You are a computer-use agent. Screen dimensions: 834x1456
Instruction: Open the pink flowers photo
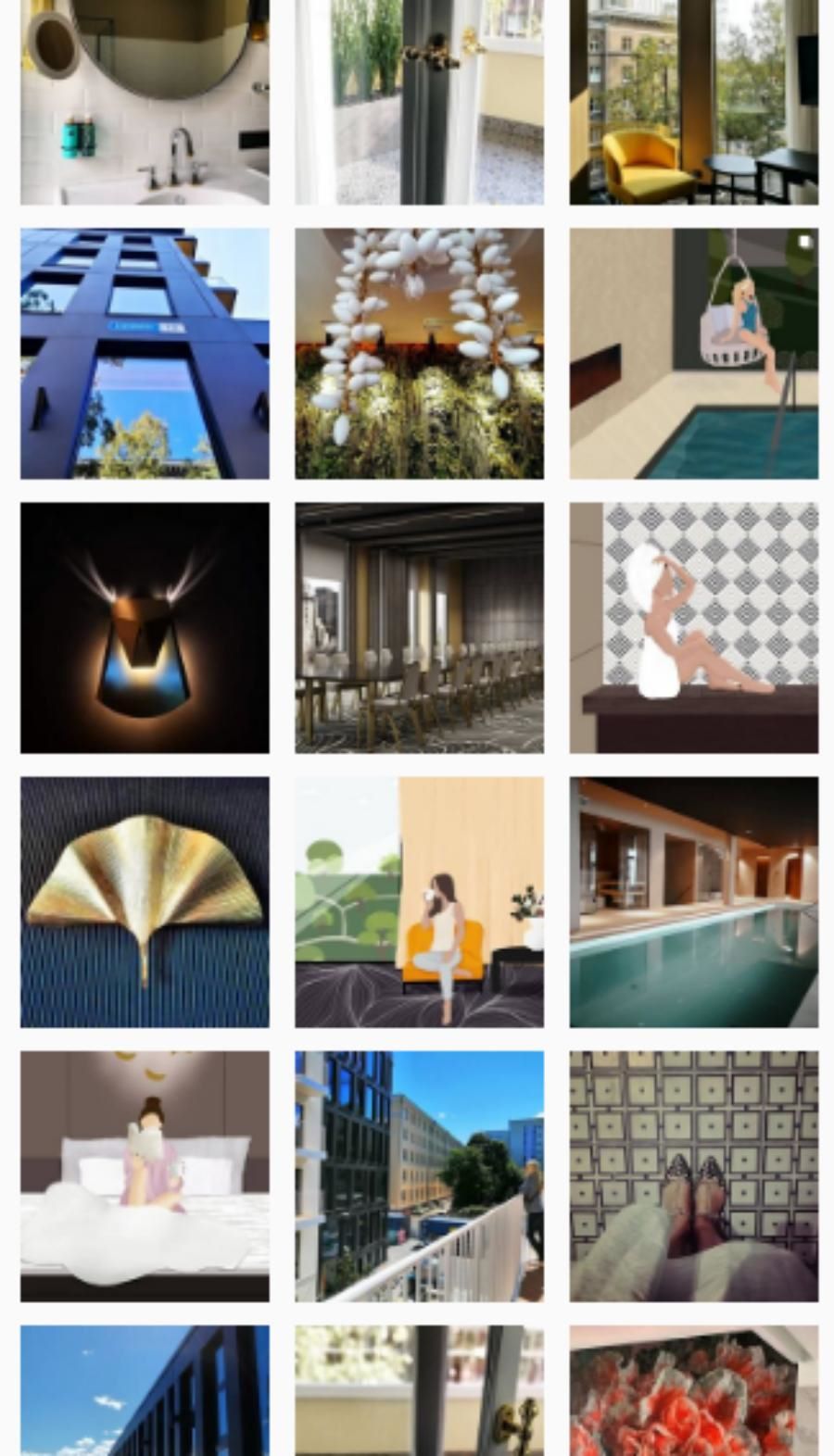coord(693,1390)
